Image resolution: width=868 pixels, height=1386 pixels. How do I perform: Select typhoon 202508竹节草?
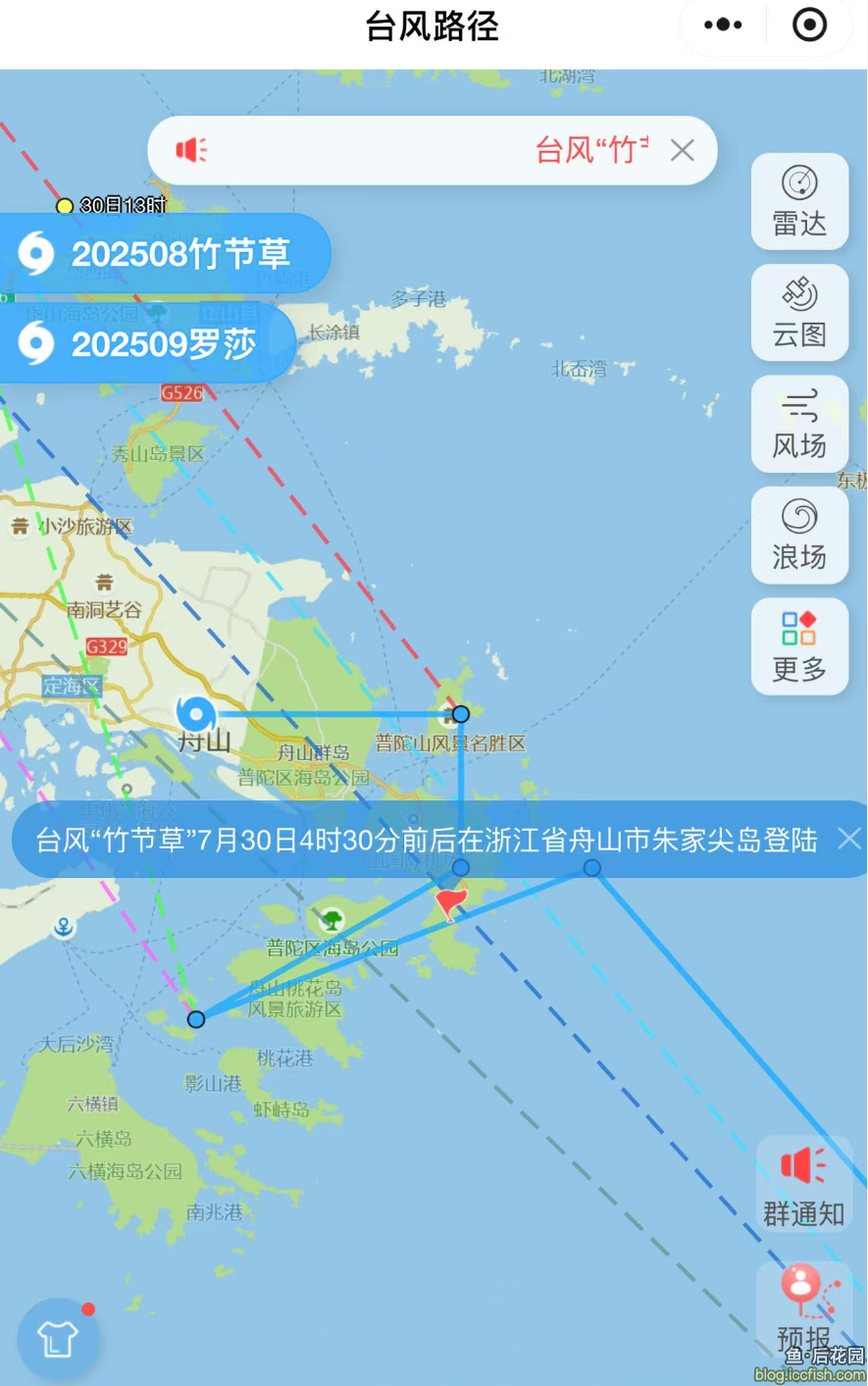pyautogui.click(x=162, y=254)
